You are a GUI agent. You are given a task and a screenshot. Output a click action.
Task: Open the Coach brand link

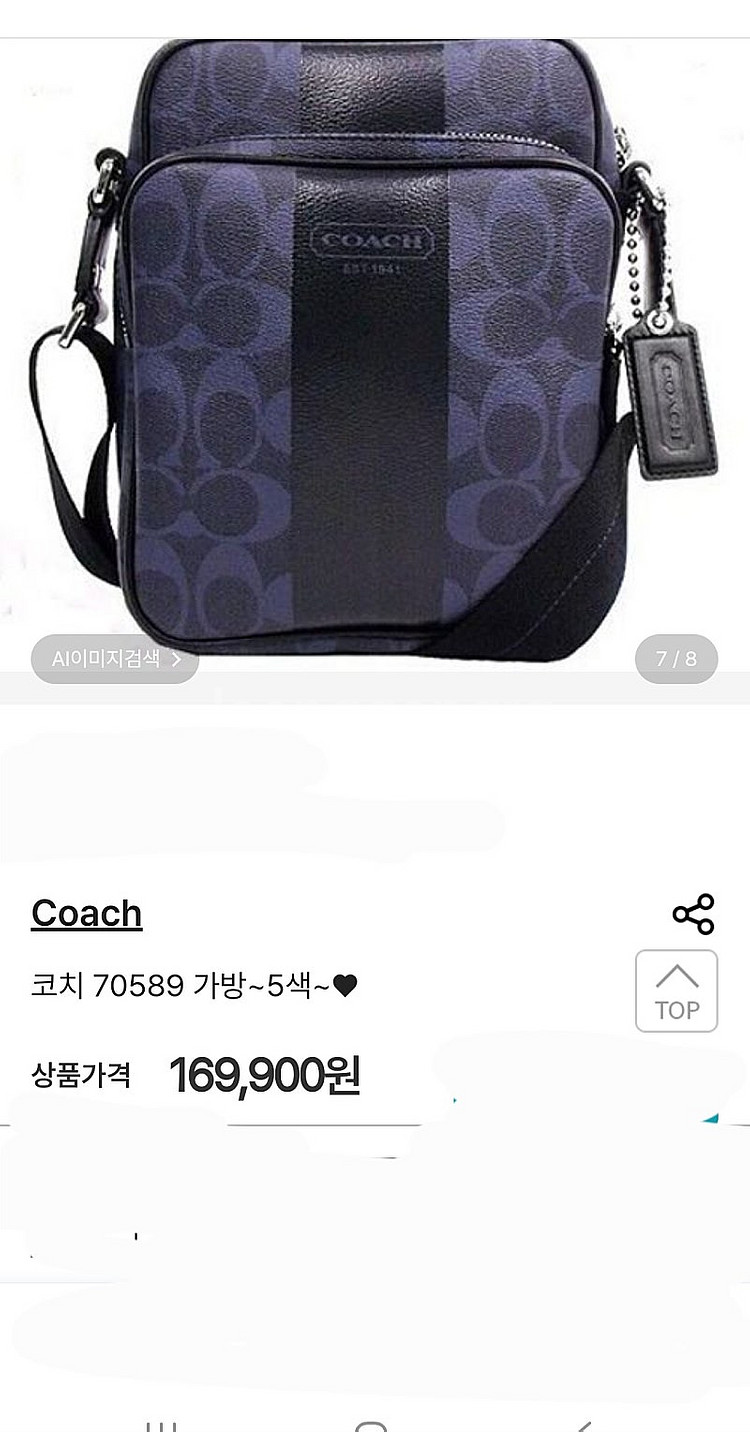click(87, 913)
